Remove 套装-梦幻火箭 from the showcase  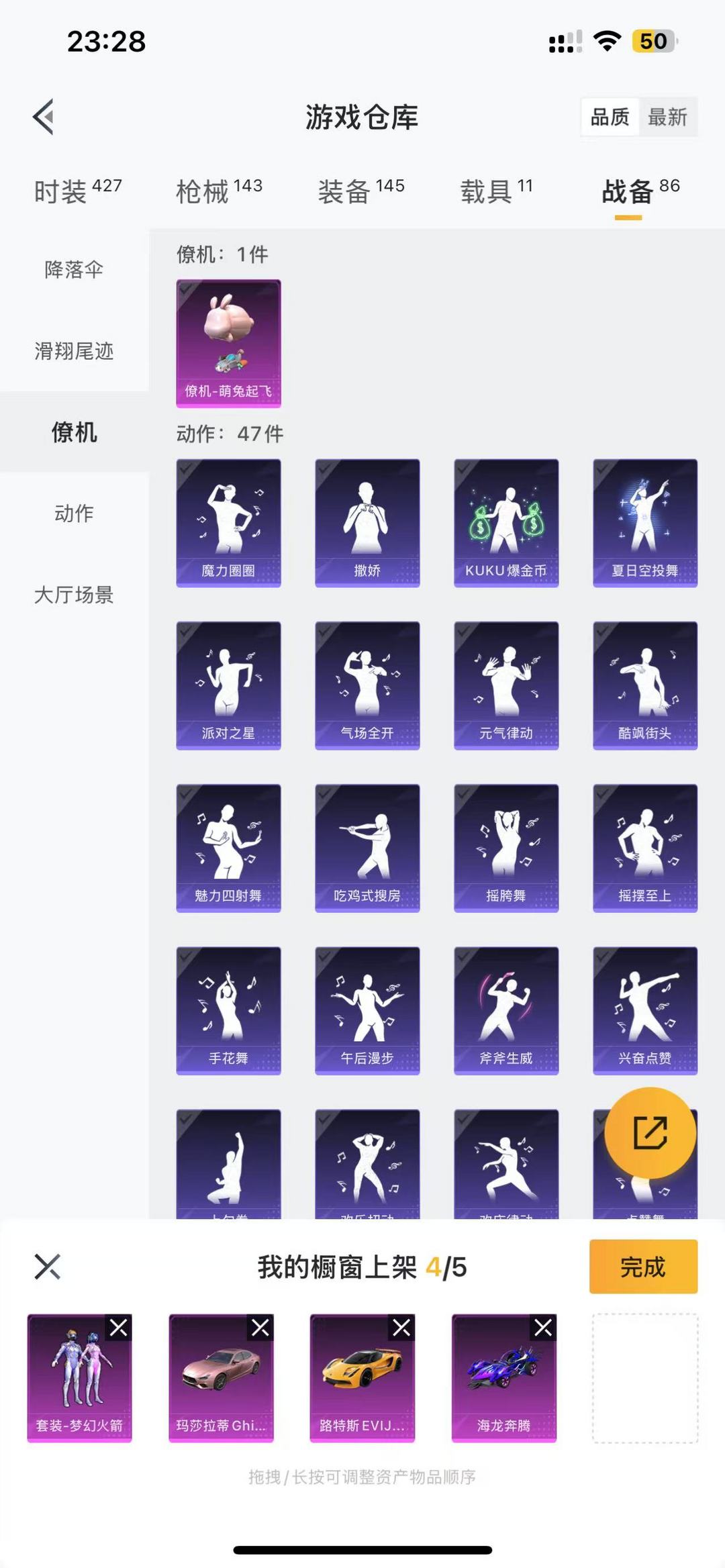(x=119, y=1327)
